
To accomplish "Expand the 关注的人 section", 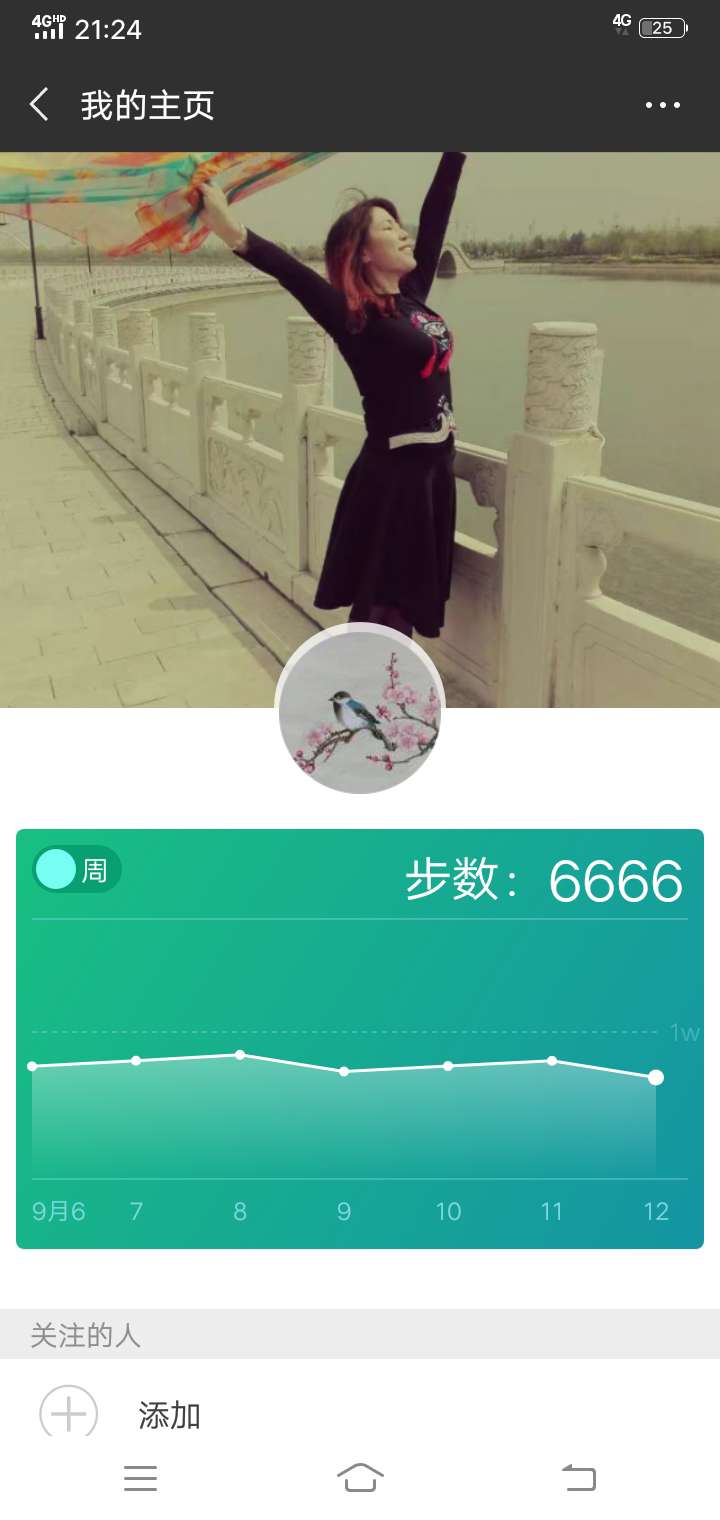I will coord(85,1335).
